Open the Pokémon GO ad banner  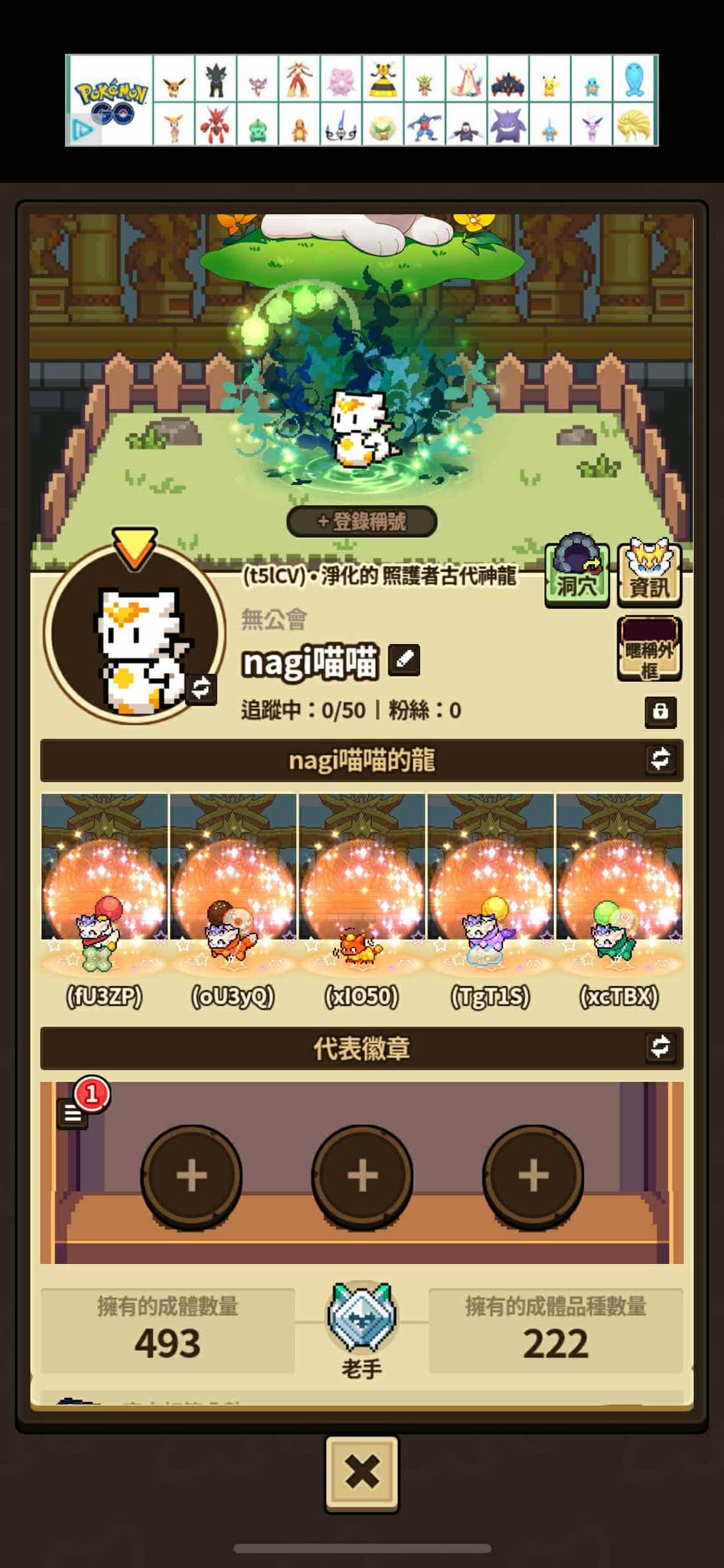pyautogui.click(x=361, y=100)
